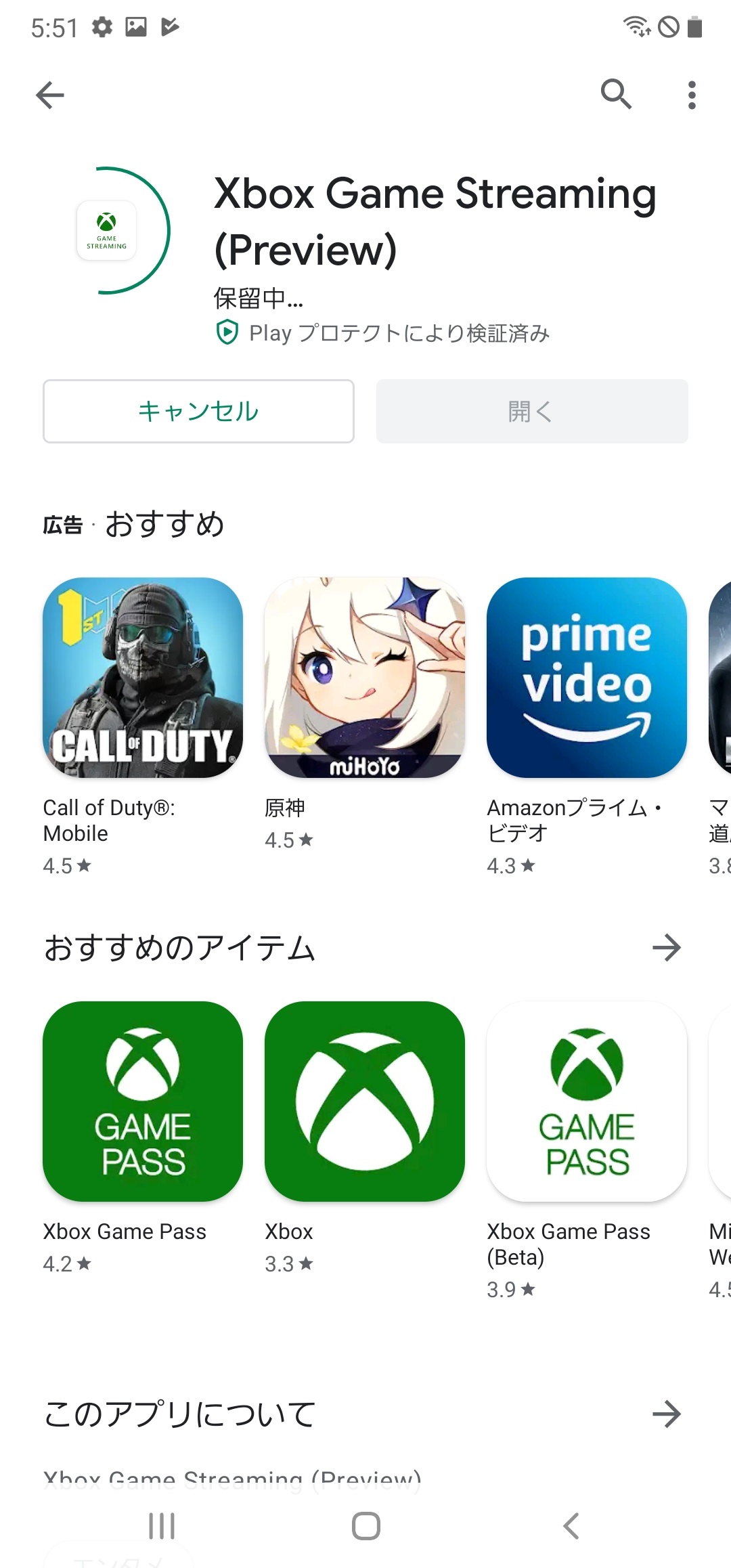Tap the system home button
Screen dimensions: 731x1568
[365, 1526]
